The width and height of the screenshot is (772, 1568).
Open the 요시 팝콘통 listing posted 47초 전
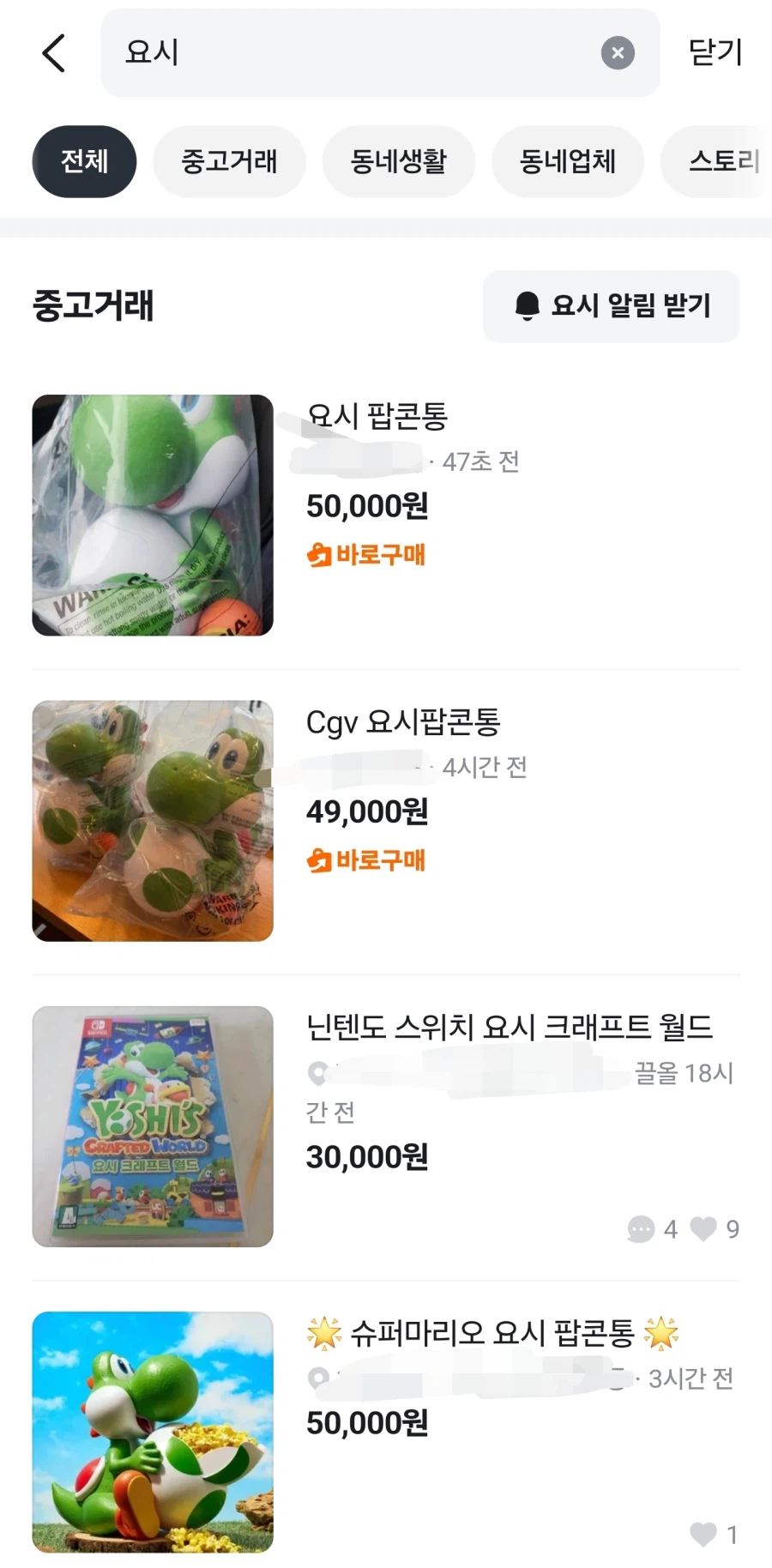click(x=377, y=417)
